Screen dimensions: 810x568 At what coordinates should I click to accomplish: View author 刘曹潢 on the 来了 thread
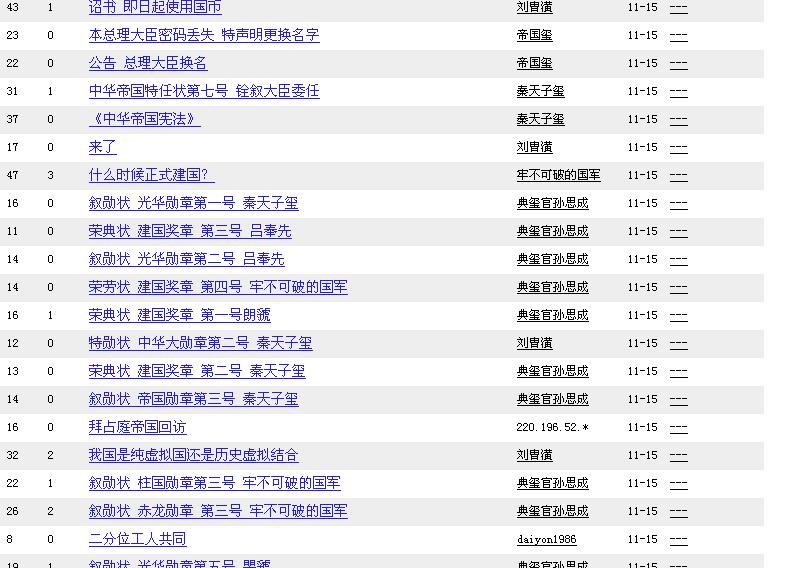(535, 147)
